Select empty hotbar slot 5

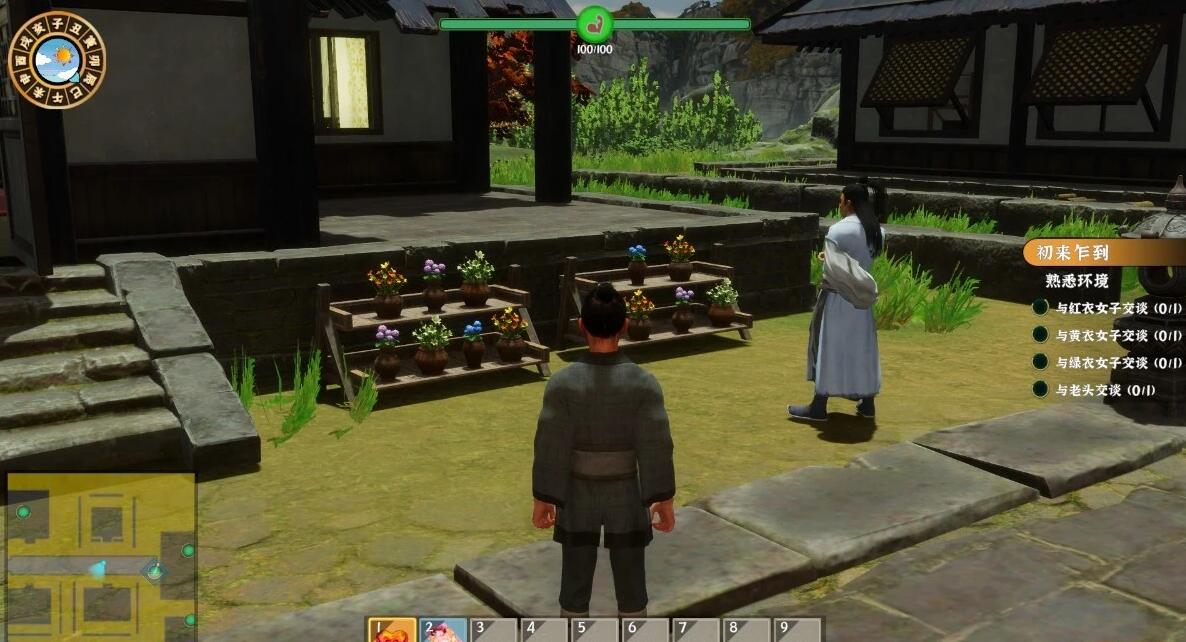point(596,631)
